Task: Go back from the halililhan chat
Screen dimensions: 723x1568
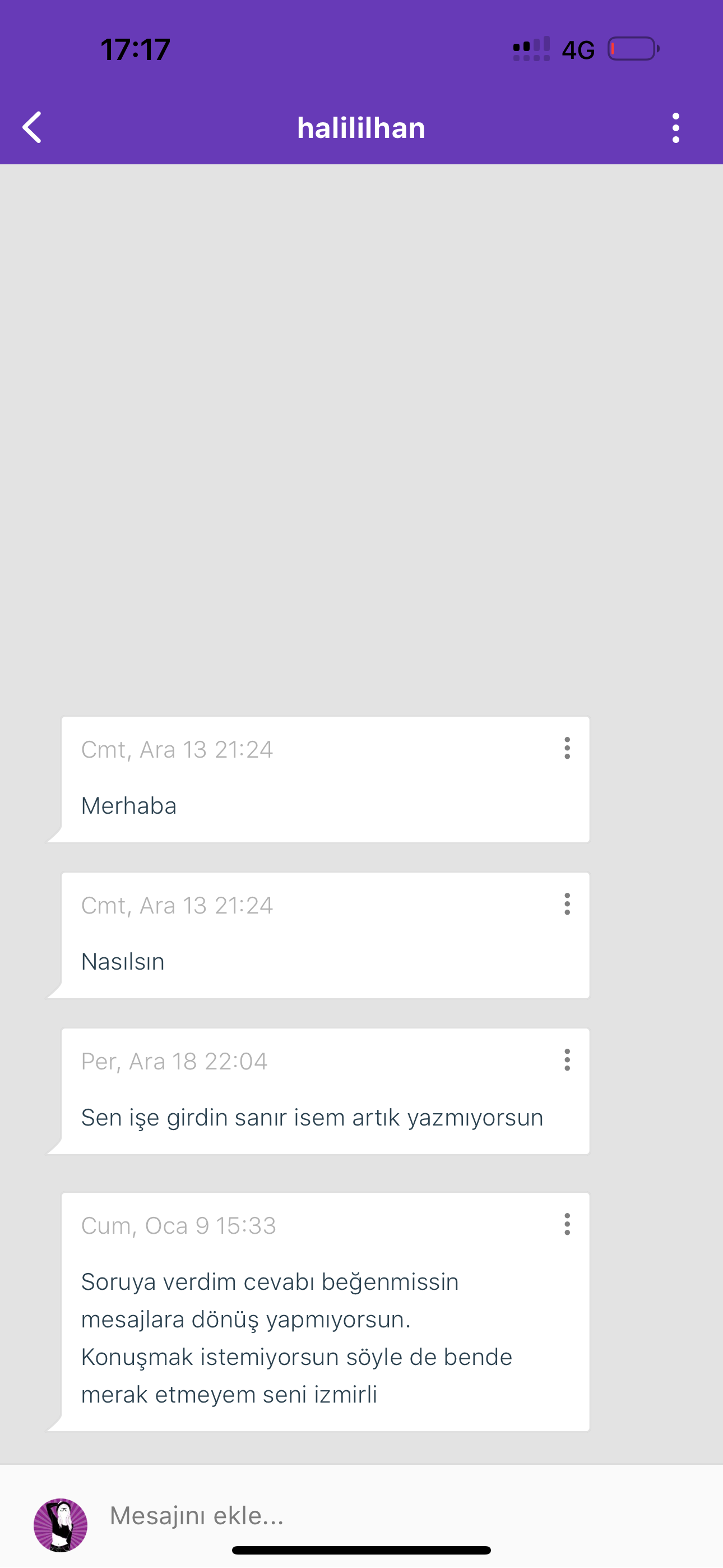Action: [33, 127]
